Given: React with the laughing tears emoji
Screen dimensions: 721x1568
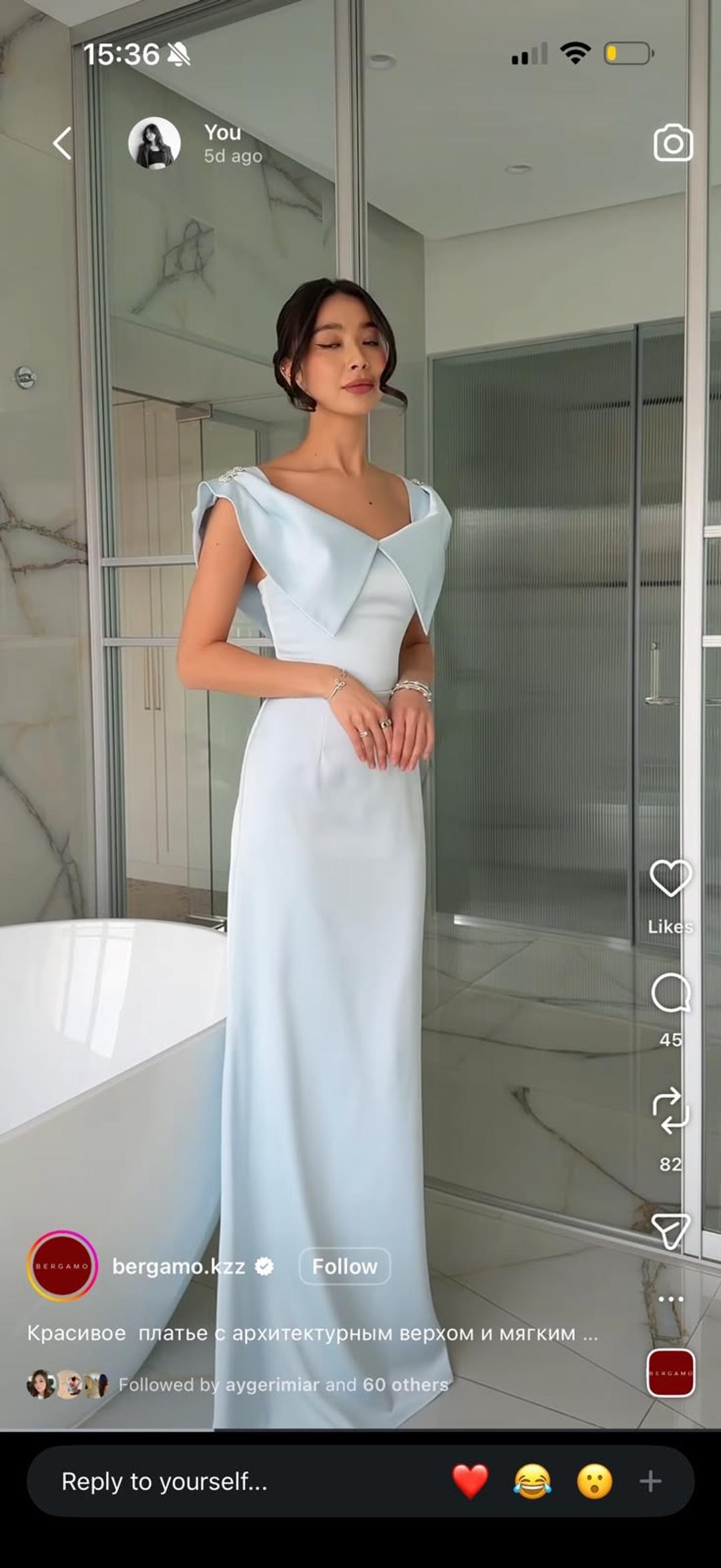Looking at the screenshot, I should pyautogui.click(x=532, y=1481).
